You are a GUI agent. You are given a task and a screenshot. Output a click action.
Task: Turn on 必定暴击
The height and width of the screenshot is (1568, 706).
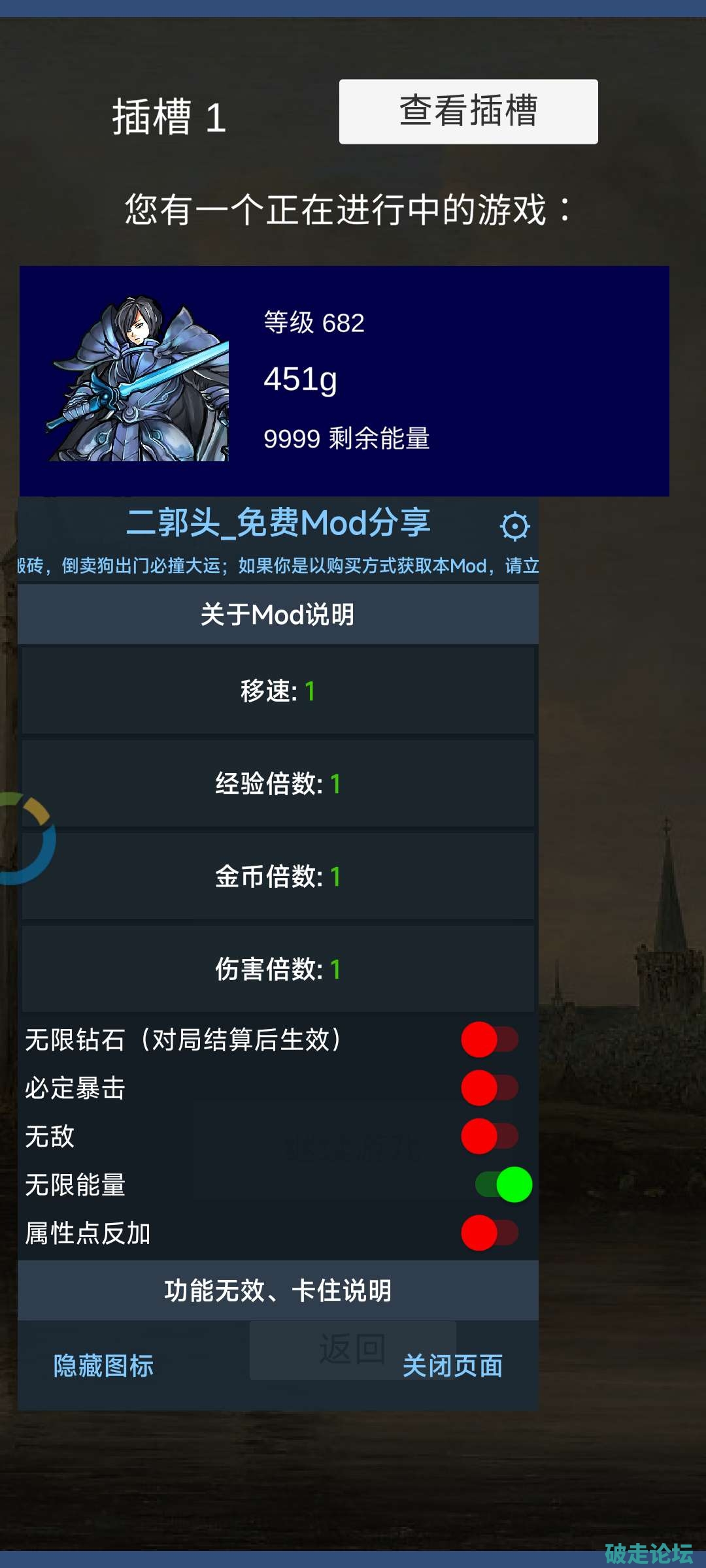click(x=490, y=1088)
